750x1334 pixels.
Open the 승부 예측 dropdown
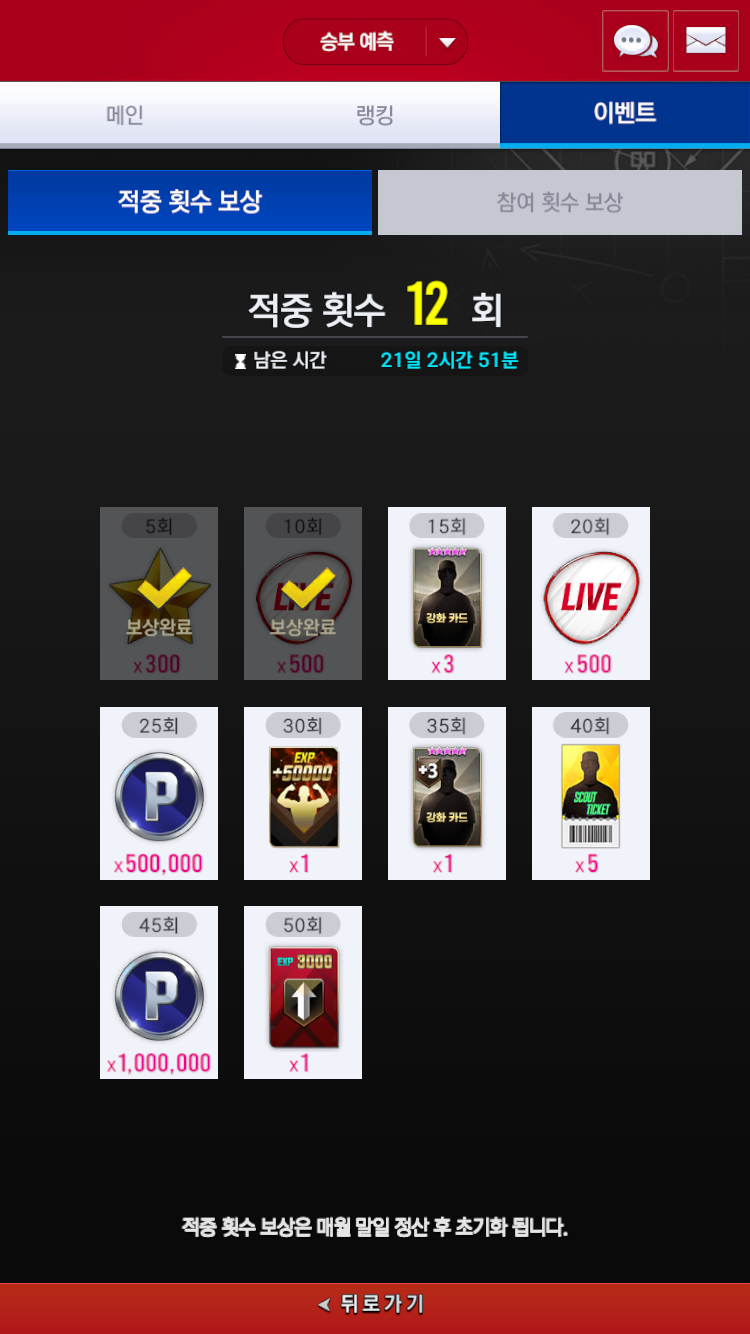[375, 42]
